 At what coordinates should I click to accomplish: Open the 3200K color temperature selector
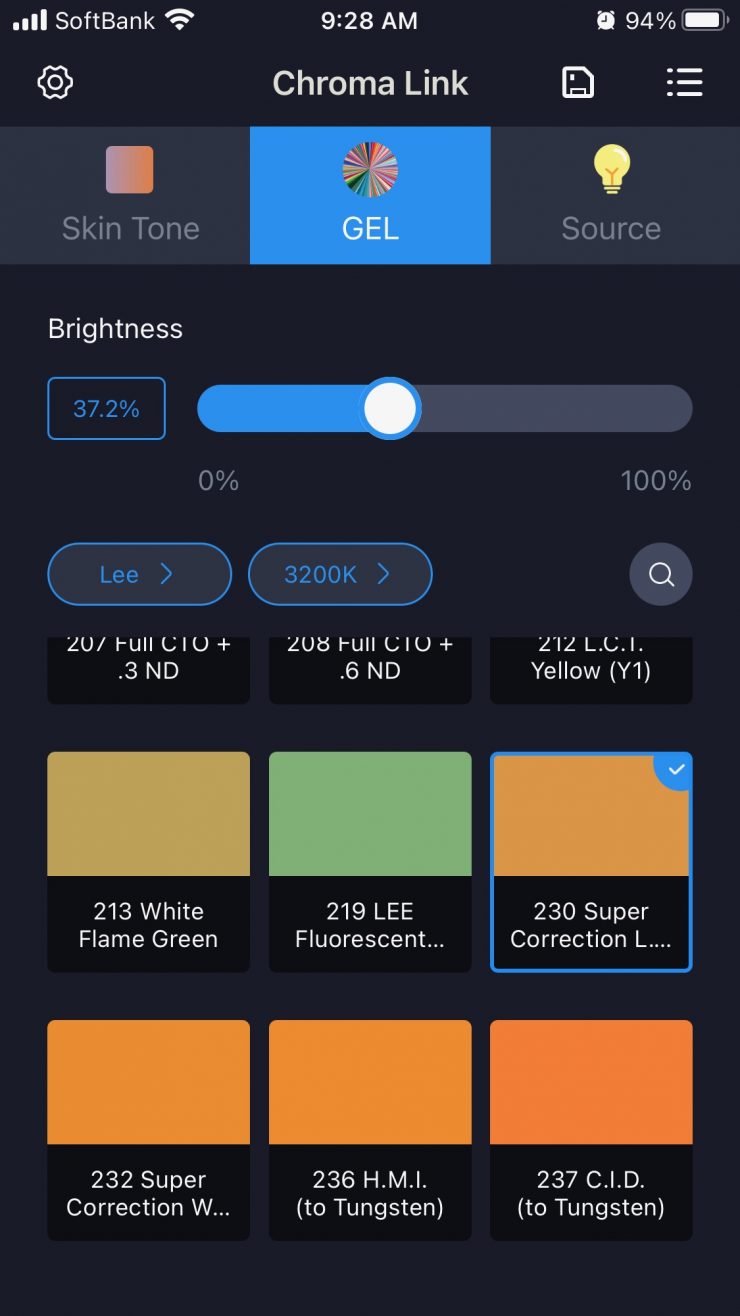coord(340,574)
